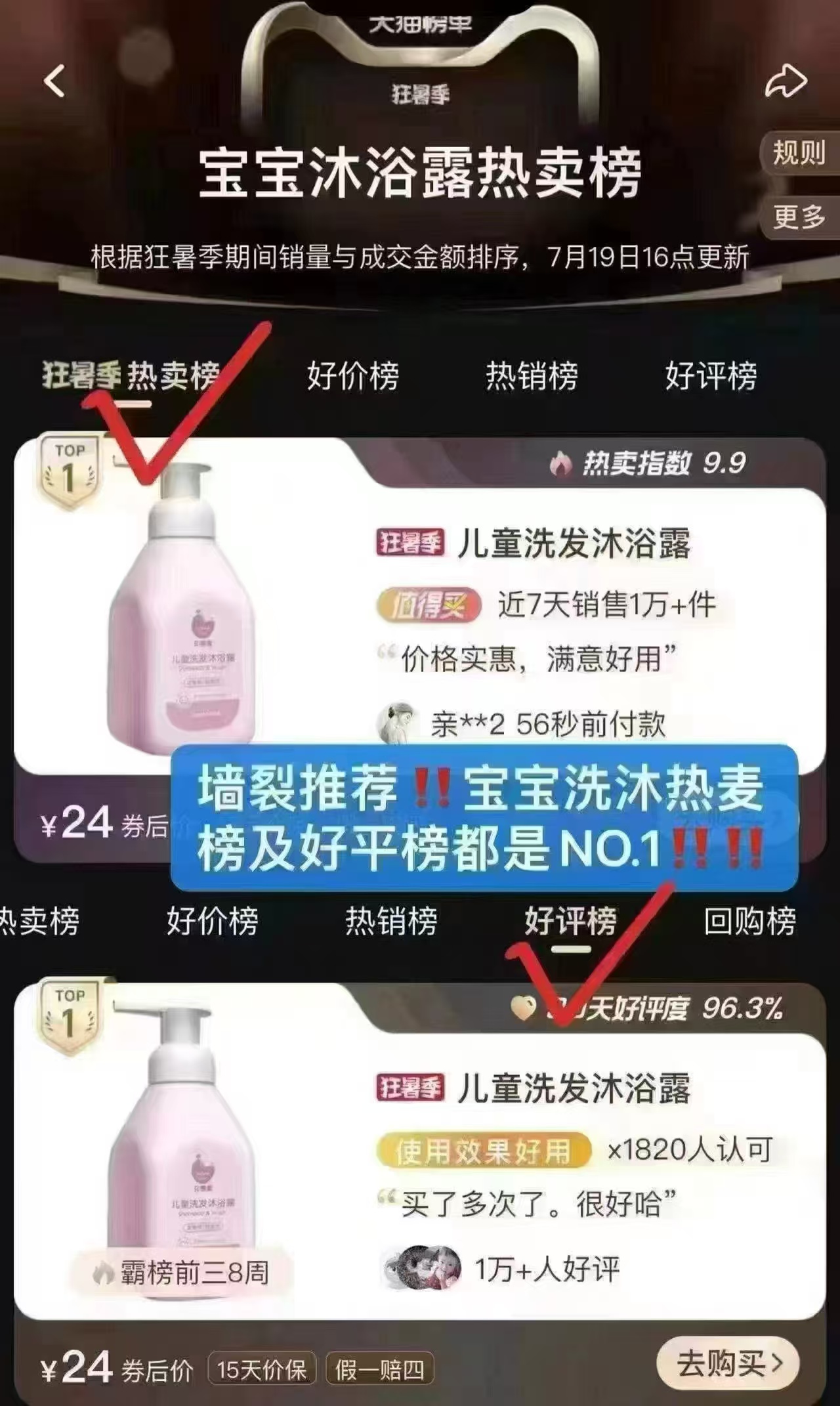Image resolution: width=840 pixels, height=1406 pixels.
Task: Click the 热销榜 ranking link
Action: click(x=532, y=375)
